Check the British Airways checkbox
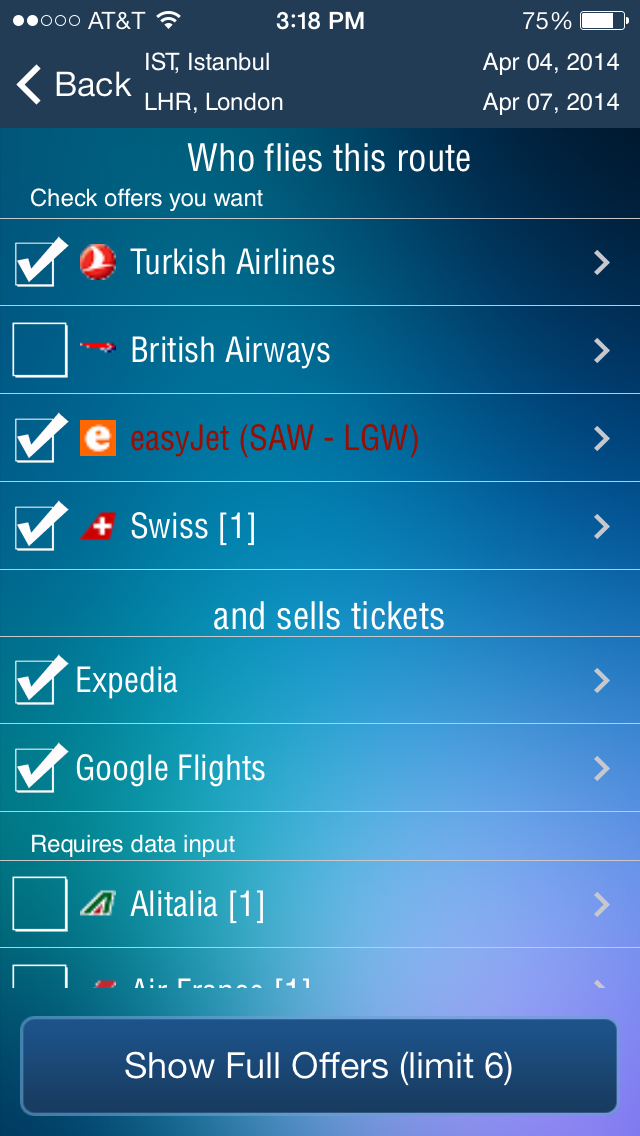Viewport: 640px width, 1136px height. [40, 350]
